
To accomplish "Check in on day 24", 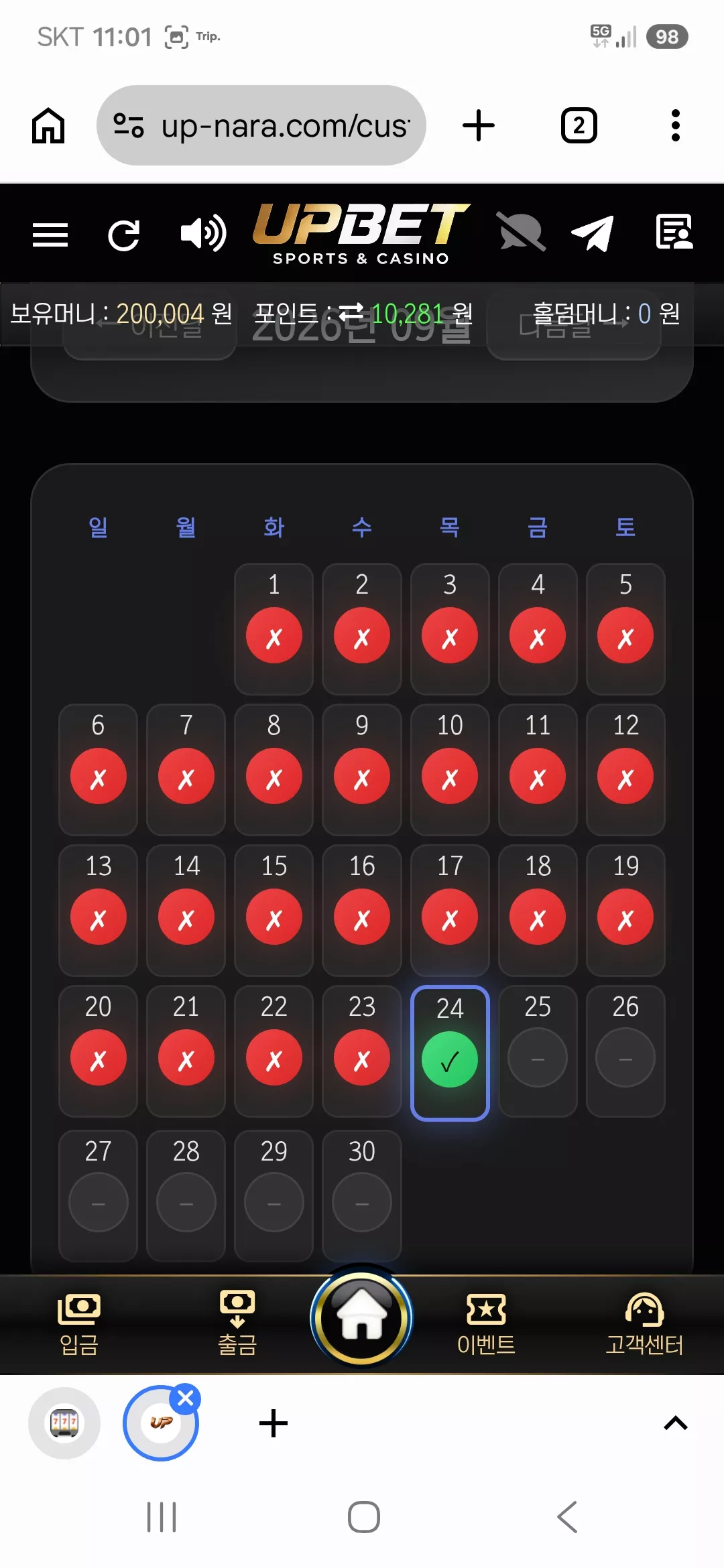I will coord(450,1053).
